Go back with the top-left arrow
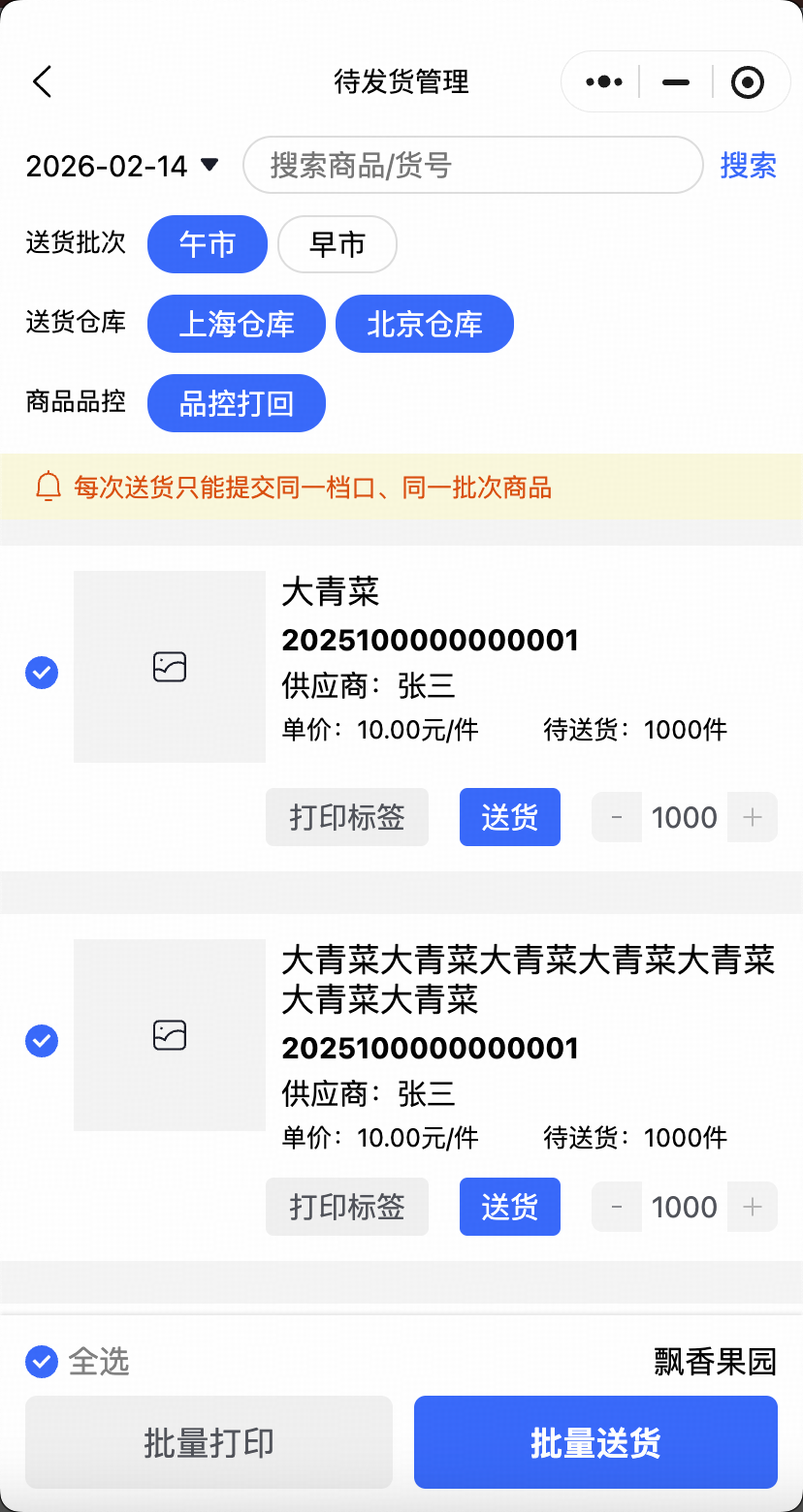 [x=42, y=81]
